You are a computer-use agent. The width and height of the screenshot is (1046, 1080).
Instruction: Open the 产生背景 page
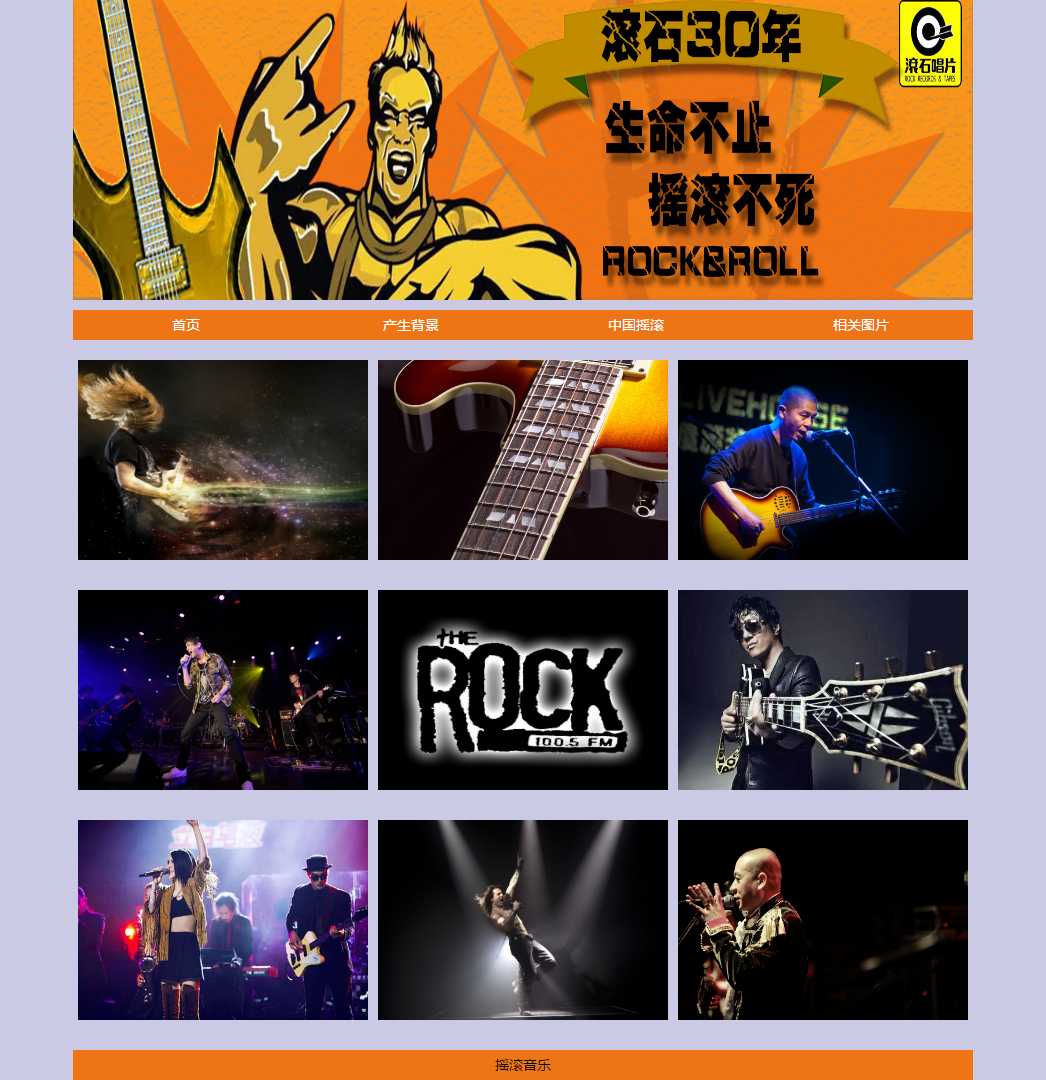pos(410,325)
